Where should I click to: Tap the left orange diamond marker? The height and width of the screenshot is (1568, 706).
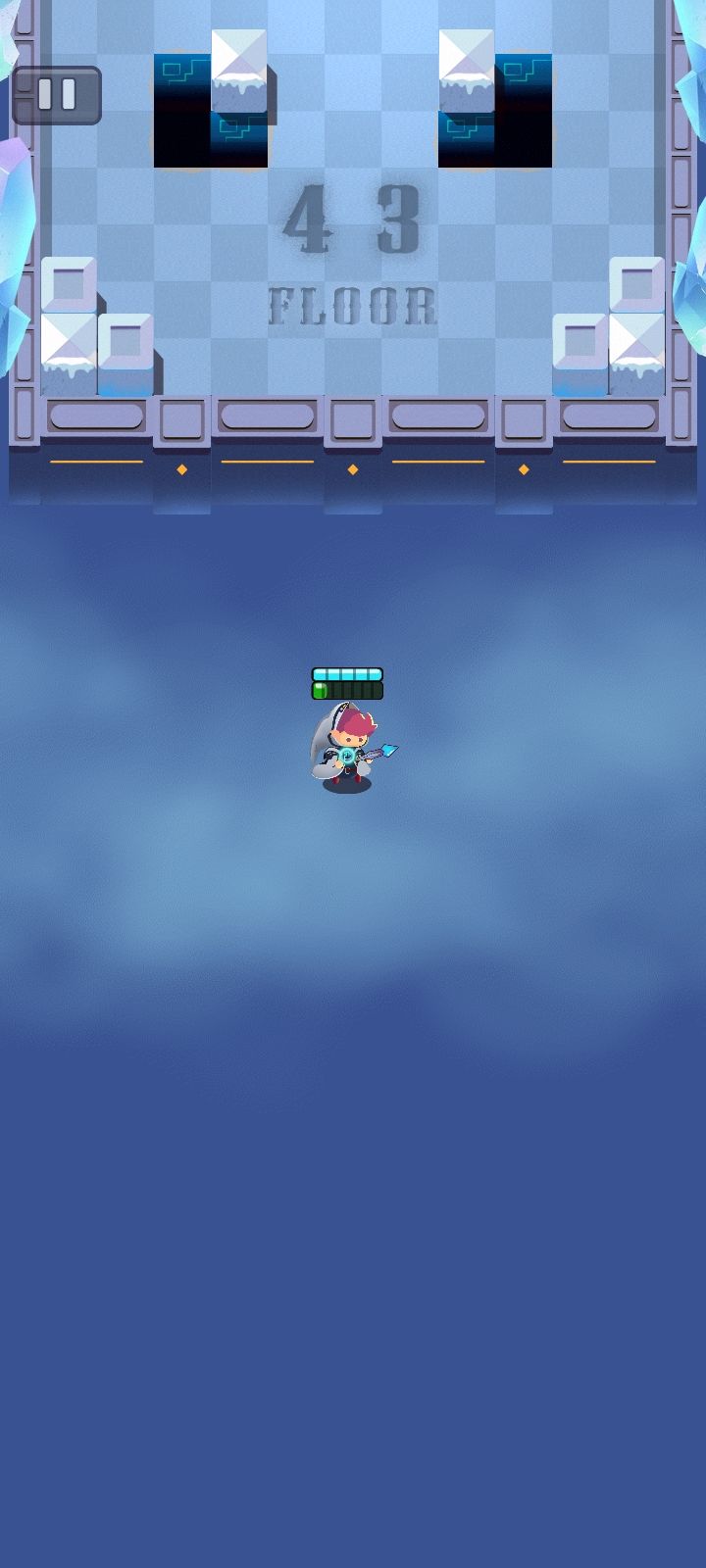tap(182, 469)
